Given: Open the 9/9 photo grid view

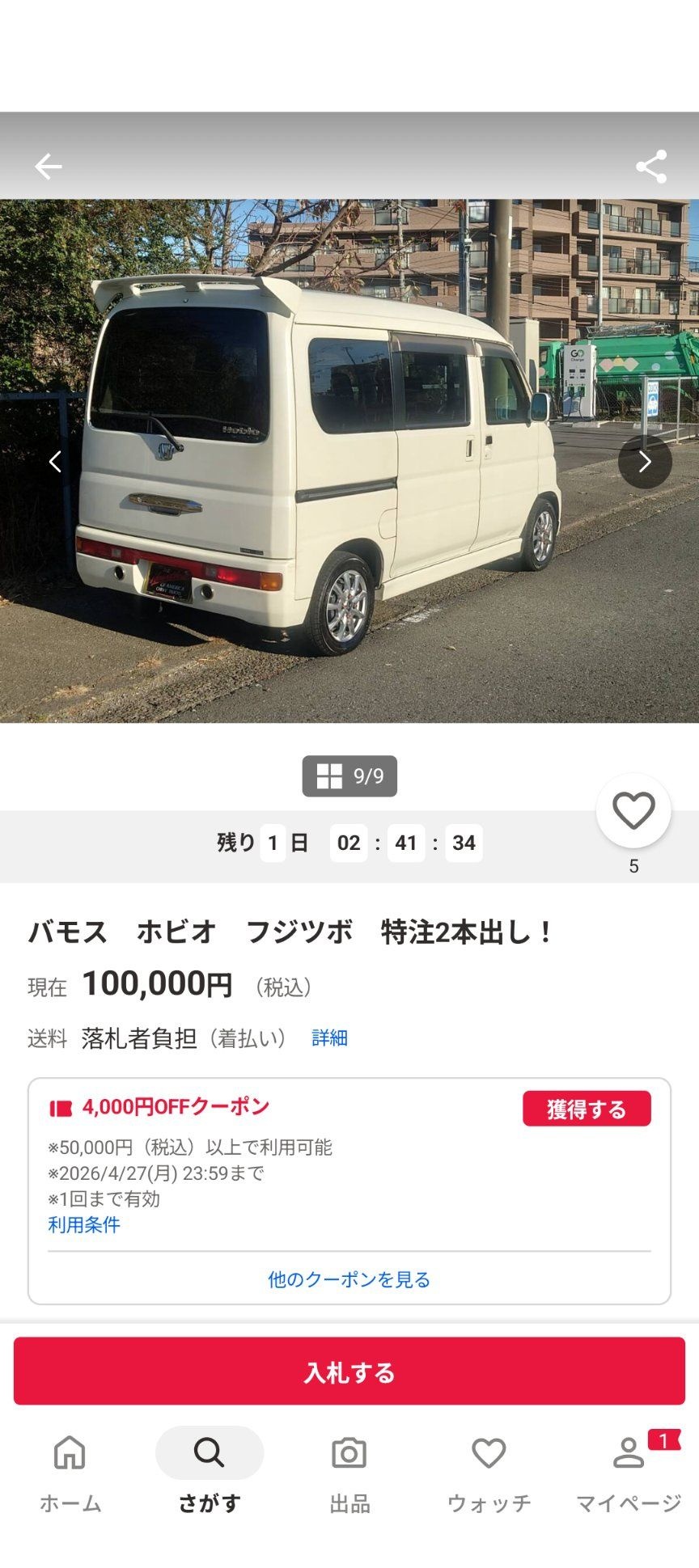Looking at the screenshot, I should click(349, 776).
